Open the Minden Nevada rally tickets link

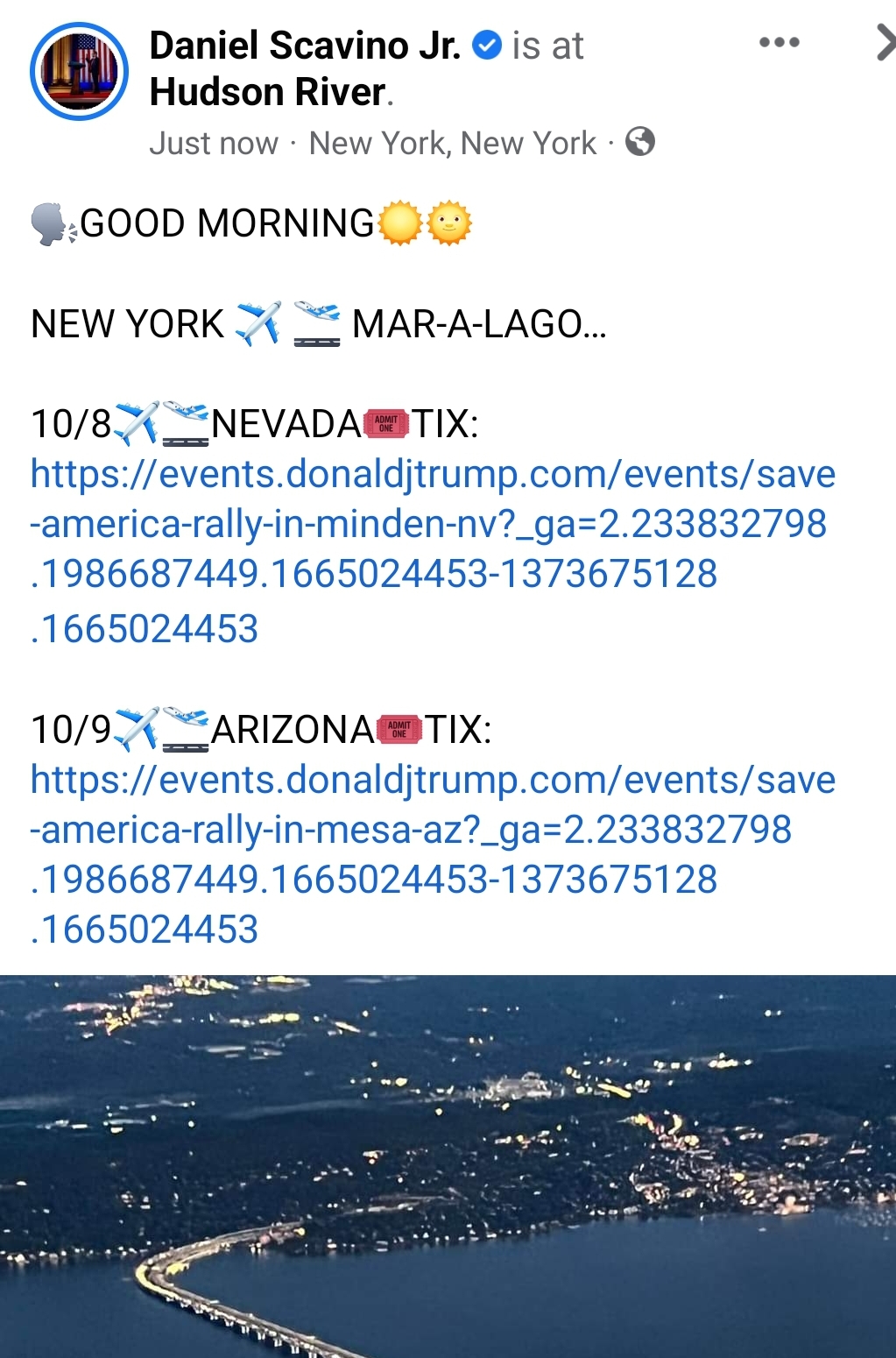coord(429,524)
